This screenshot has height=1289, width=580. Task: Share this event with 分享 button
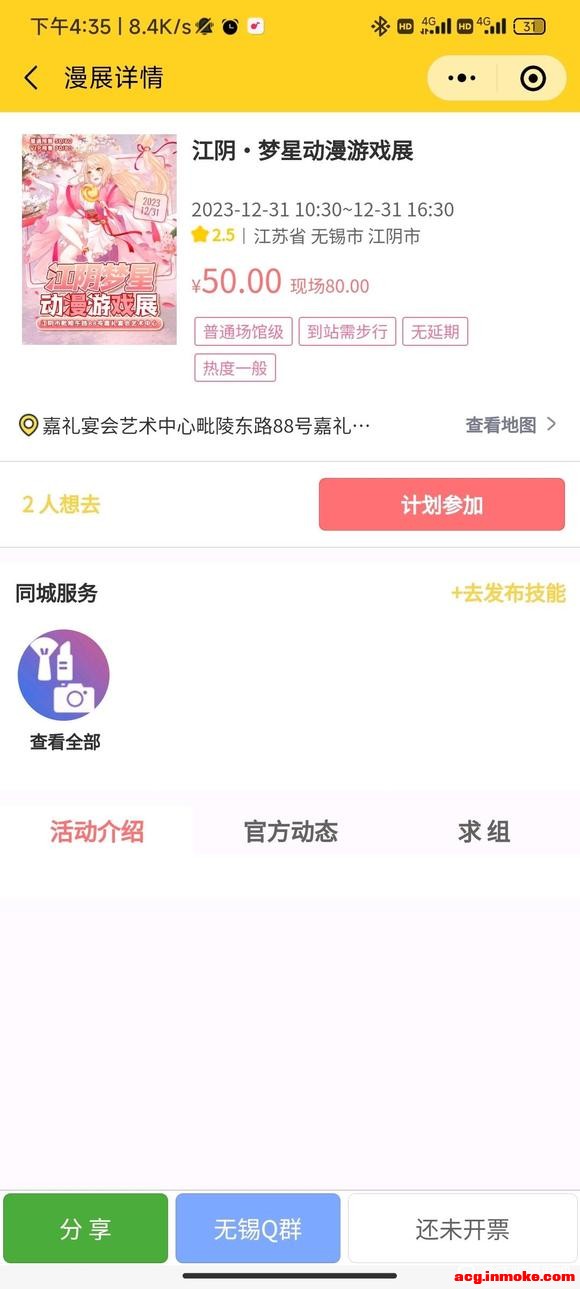[x=86, y=1228]
